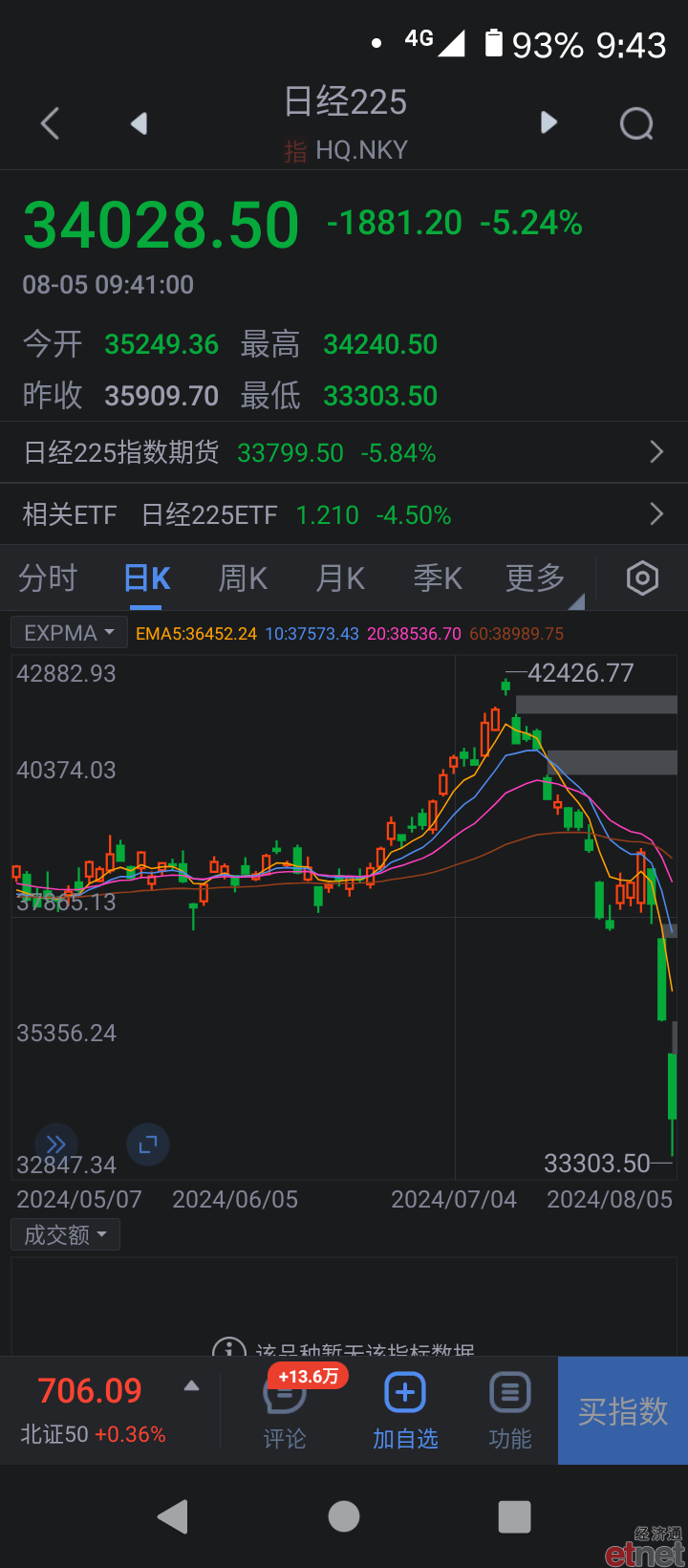The image size is (688, 1568).
Task: Open chart settings hexagon icon
Action: point(642,578)
